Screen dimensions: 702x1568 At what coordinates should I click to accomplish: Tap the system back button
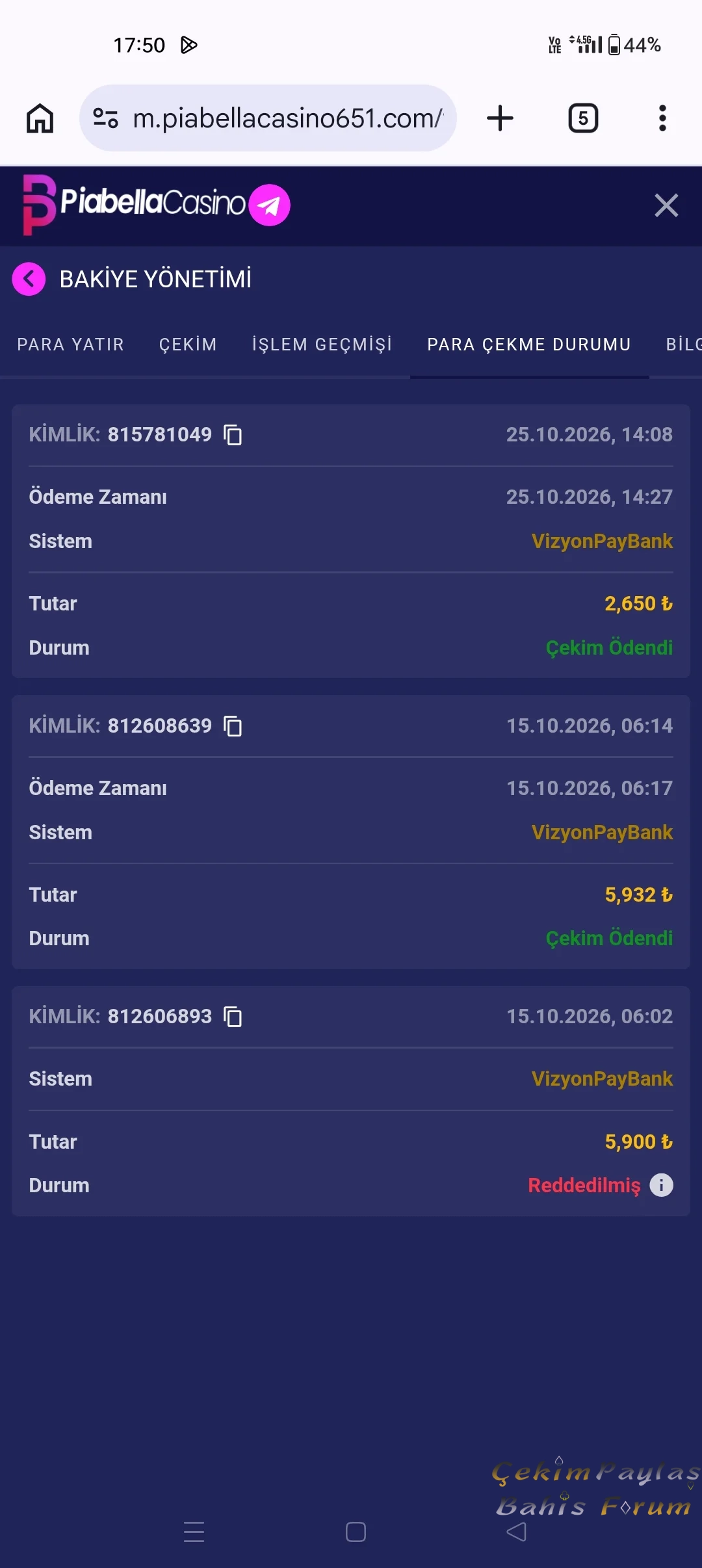click(516, 1532)
